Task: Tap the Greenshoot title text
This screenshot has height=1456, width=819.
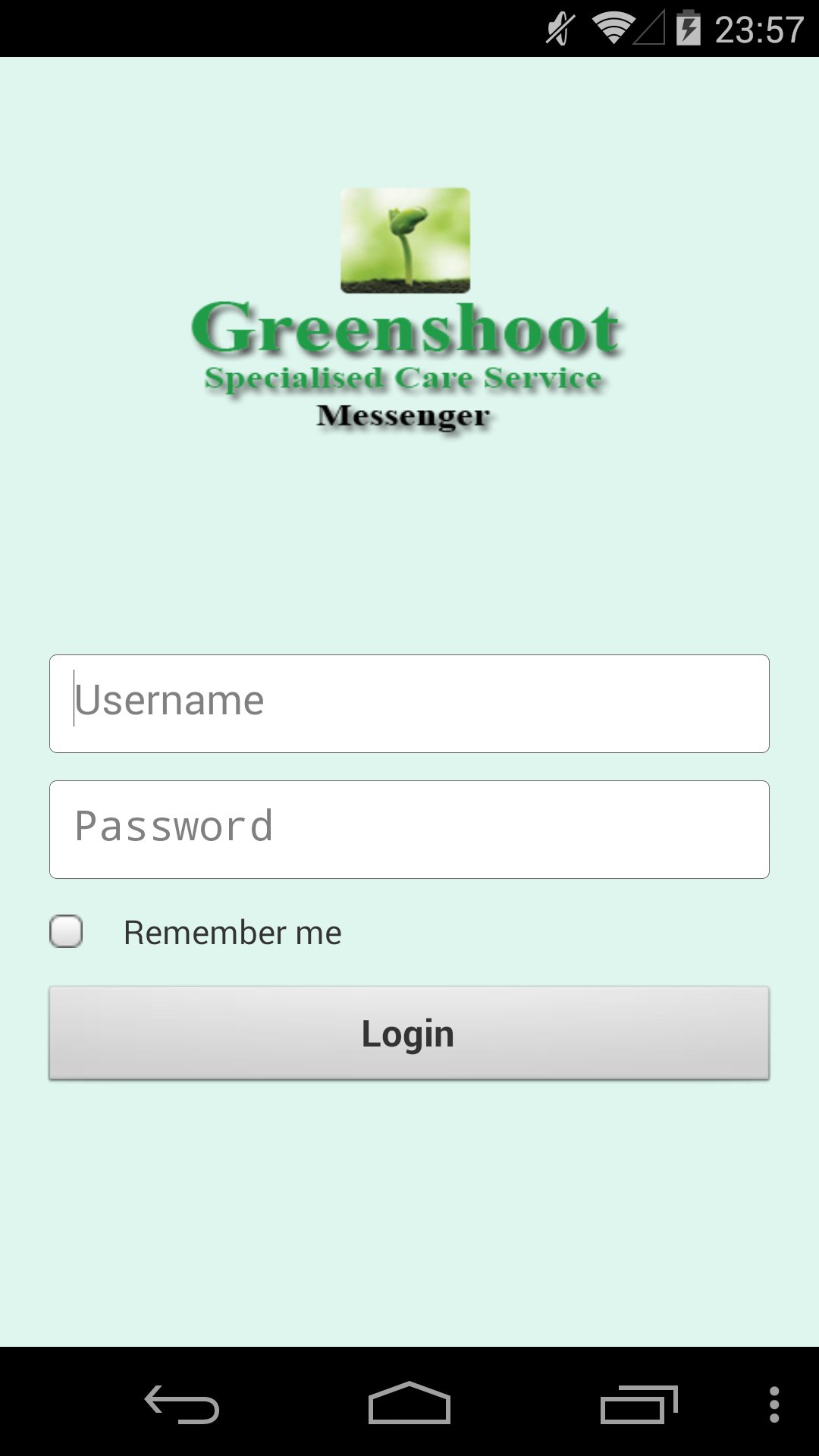Action: (x=408, y=329)
